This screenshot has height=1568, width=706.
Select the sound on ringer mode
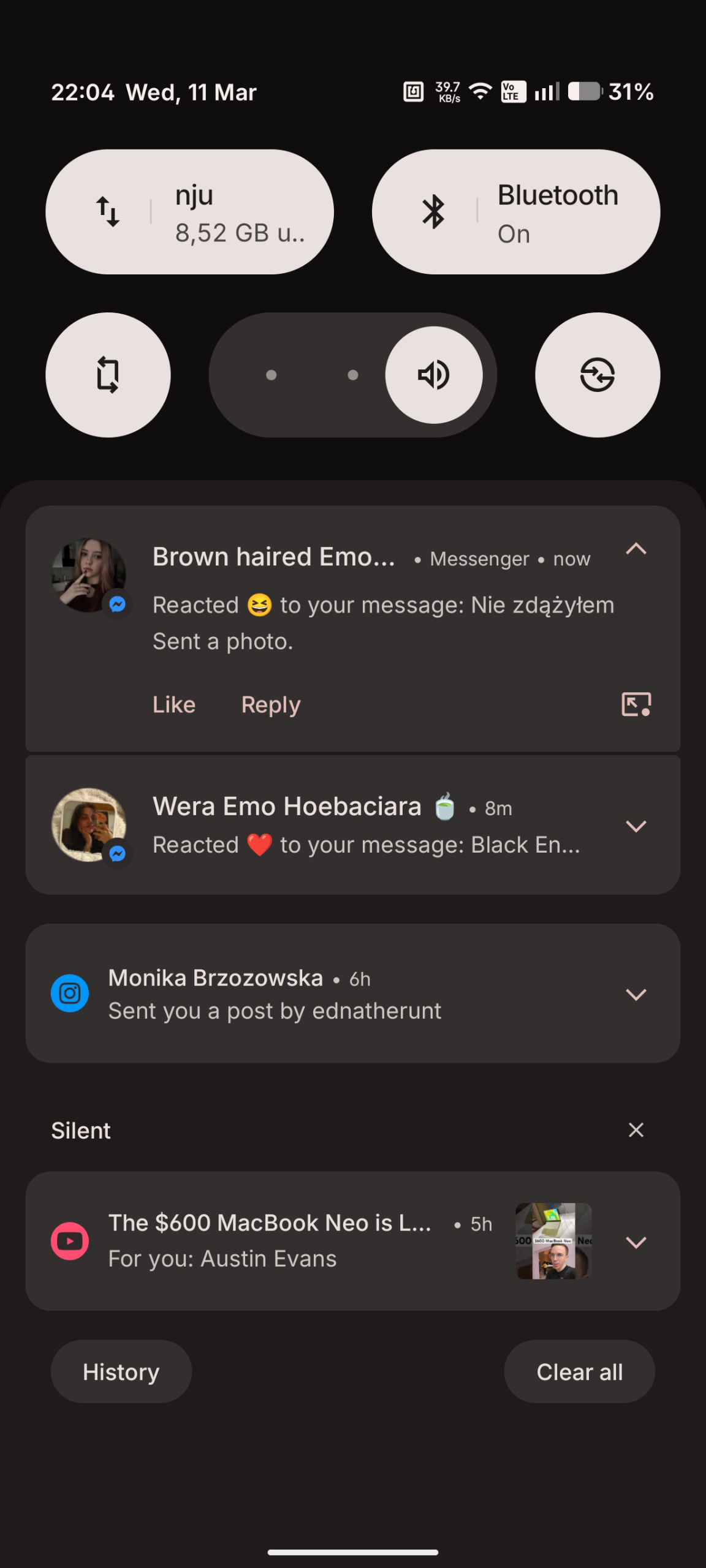pyautogui.click(x=434, y=375)
